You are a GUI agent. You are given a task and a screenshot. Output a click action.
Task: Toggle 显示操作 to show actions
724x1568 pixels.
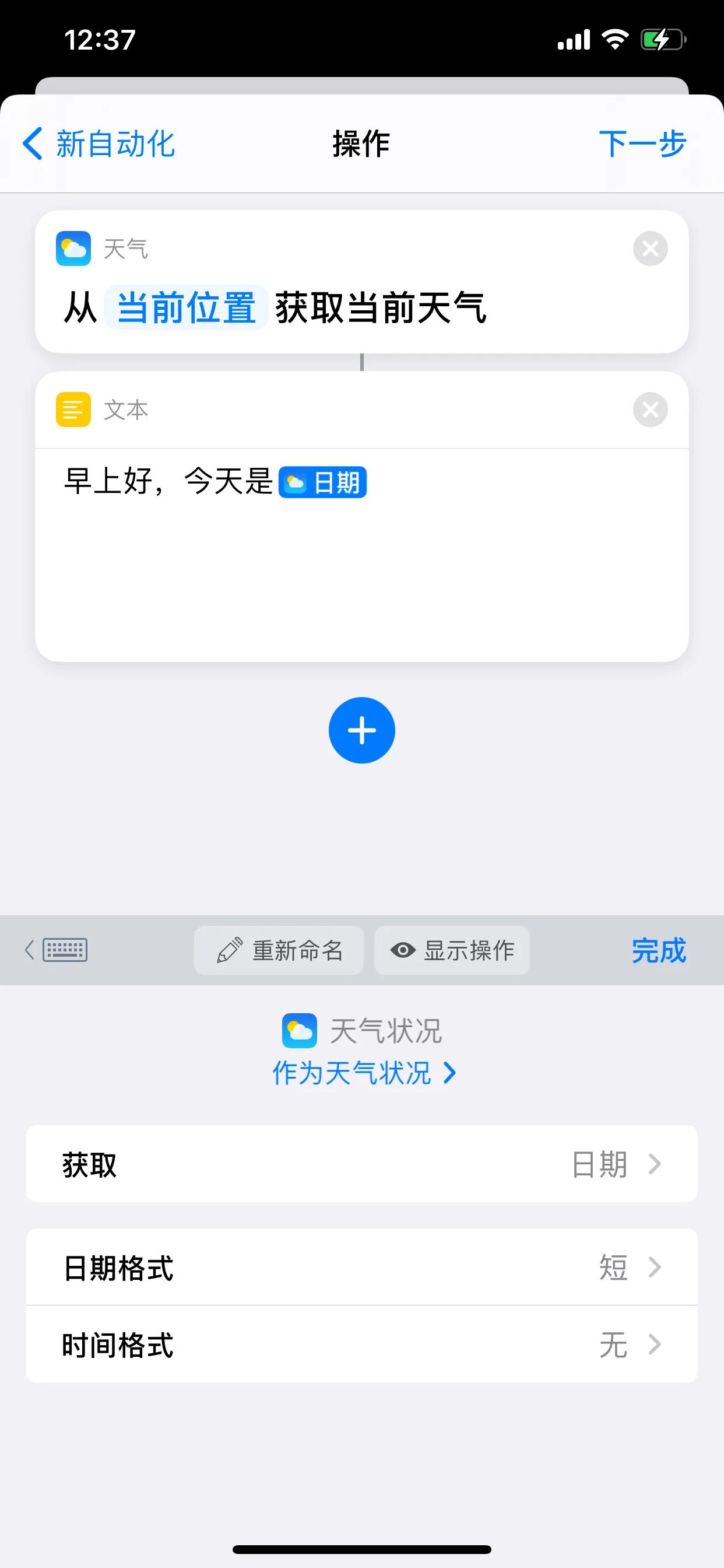pyautogui.click(x=452, y=950)
